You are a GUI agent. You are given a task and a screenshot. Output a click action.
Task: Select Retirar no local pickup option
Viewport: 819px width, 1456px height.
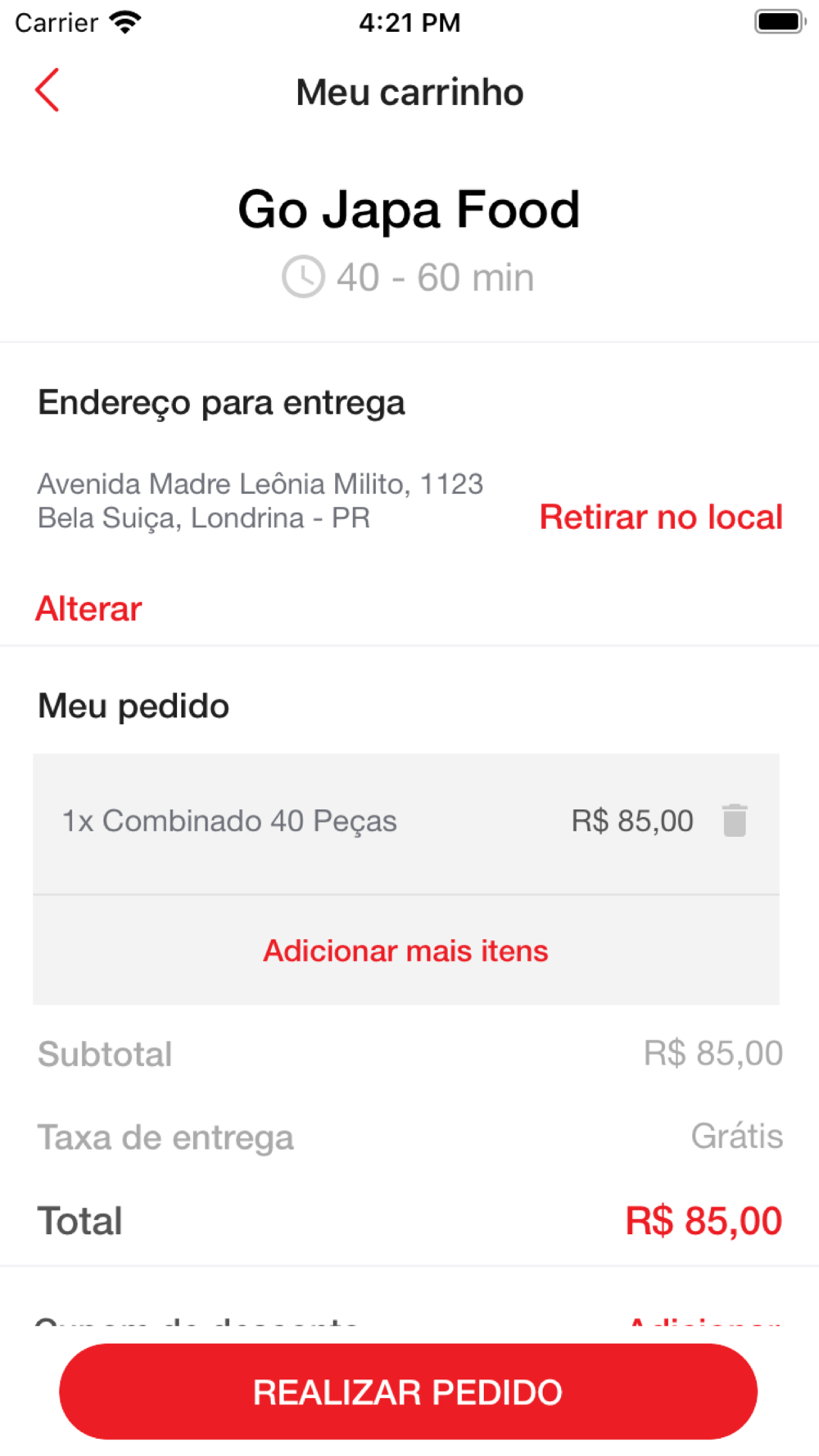pos(661,518)
